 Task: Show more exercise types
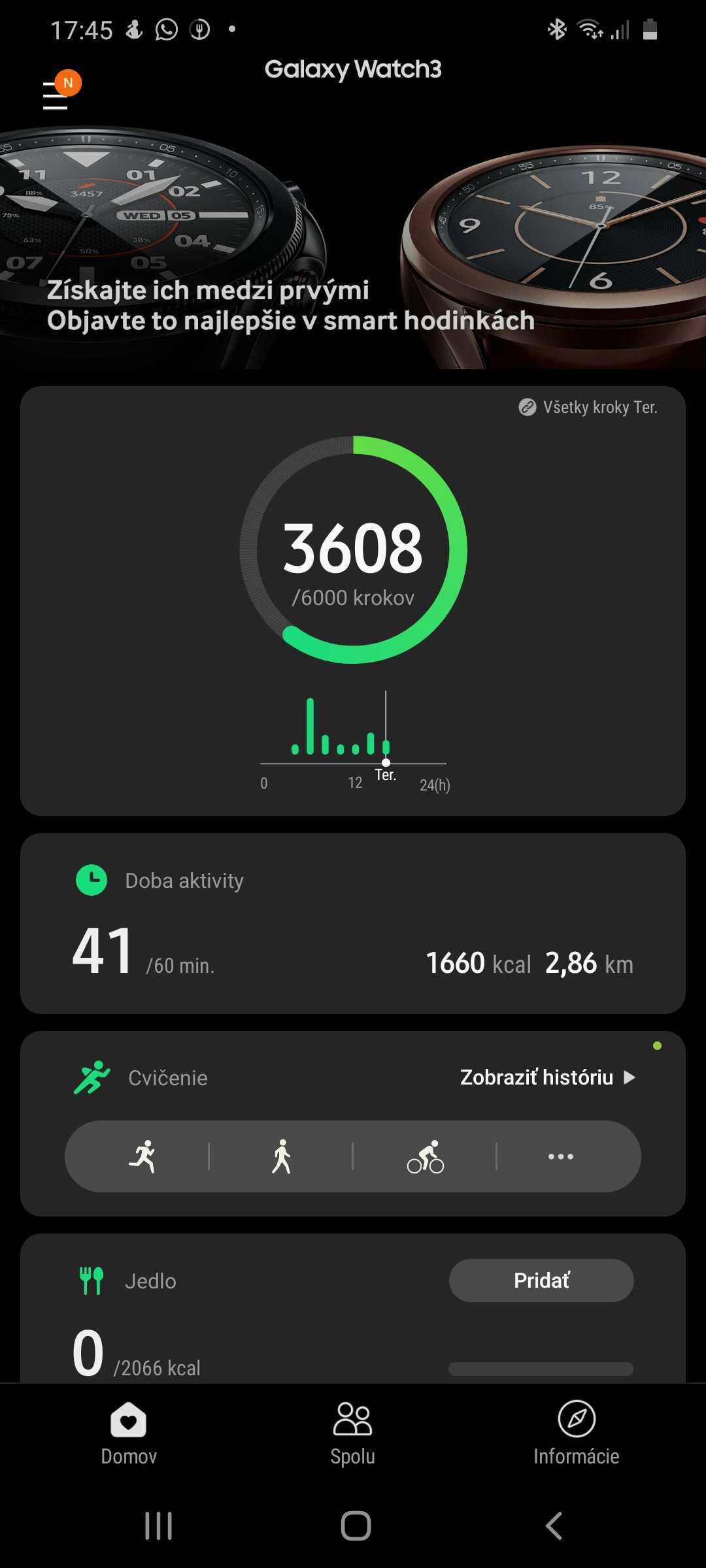(561, 1156)
